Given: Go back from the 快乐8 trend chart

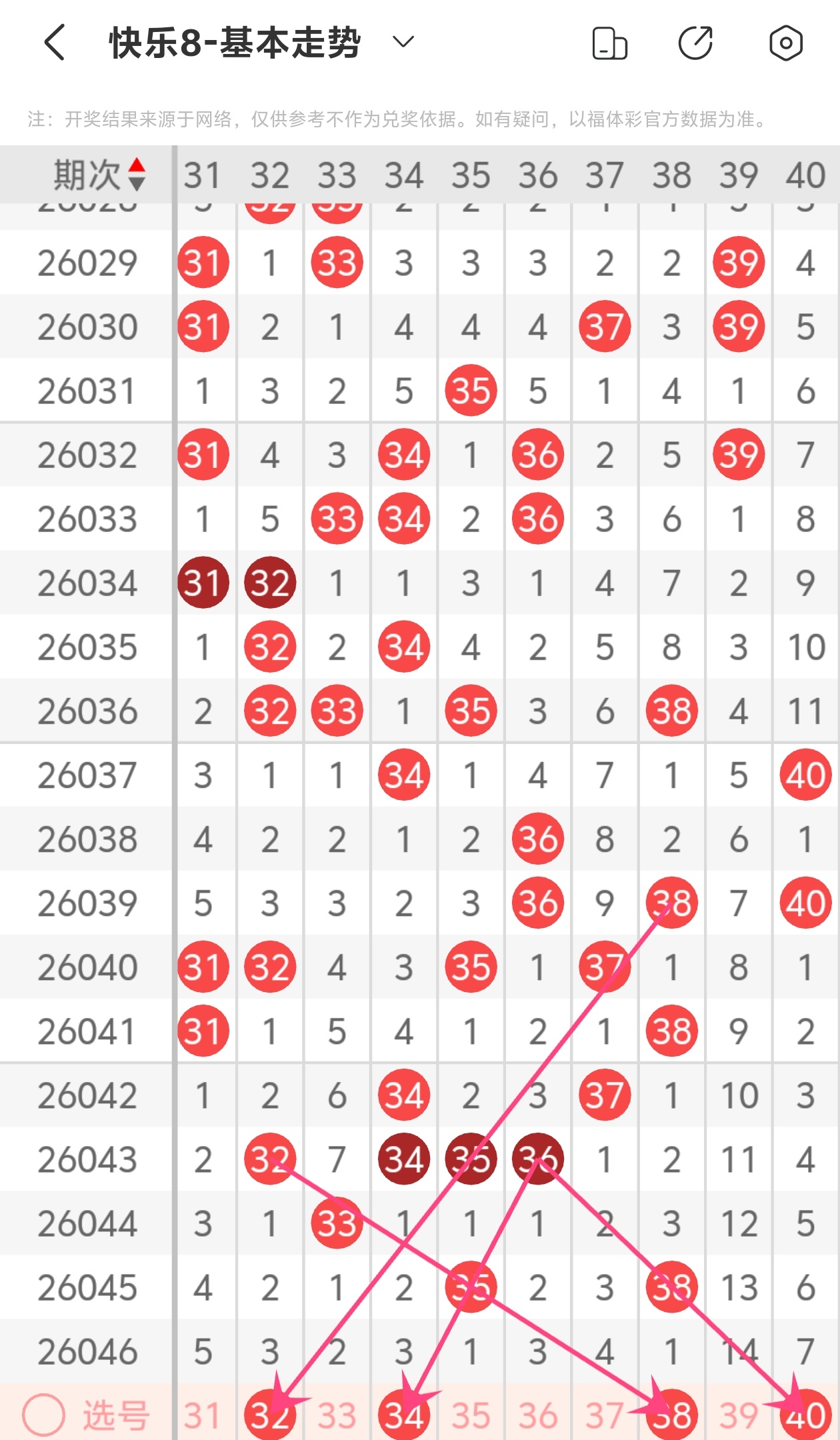Looking at the screenshot, I should 55,43.
